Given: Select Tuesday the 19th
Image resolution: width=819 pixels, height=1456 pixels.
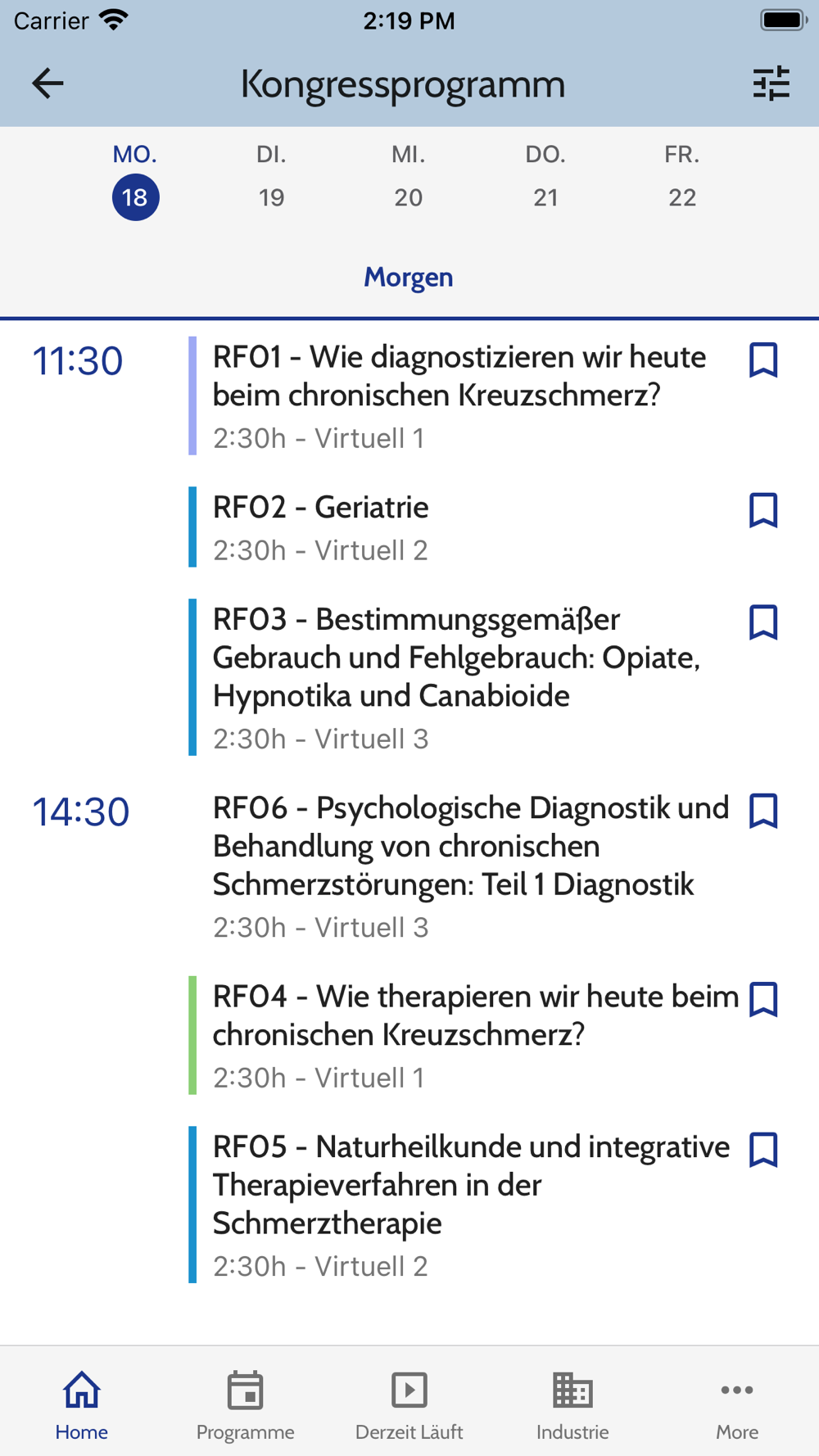Looking at the screenshot, I should 271,177.
